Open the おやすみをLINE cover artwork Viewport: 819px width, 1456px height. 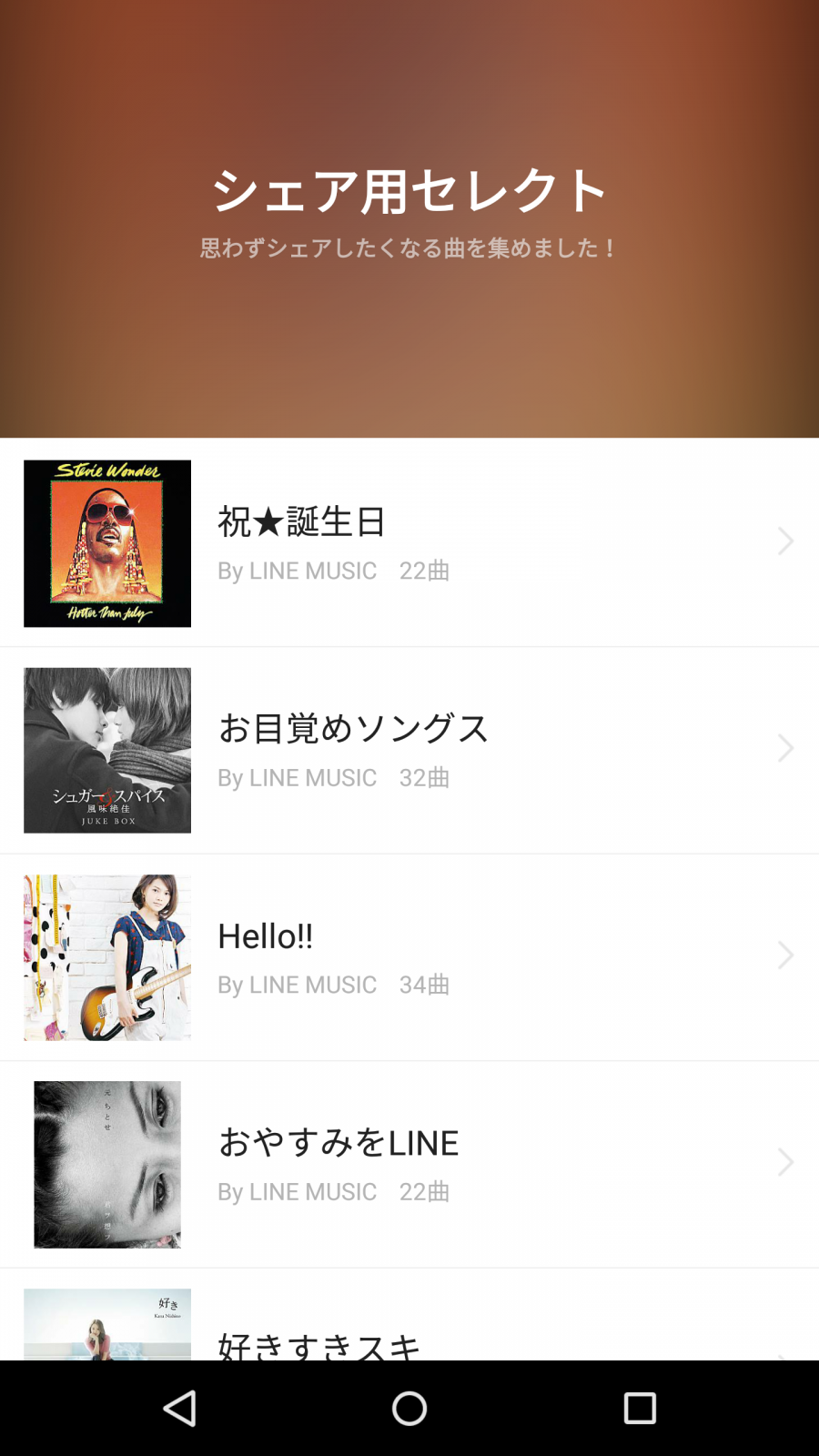(x=106, y=1164)
